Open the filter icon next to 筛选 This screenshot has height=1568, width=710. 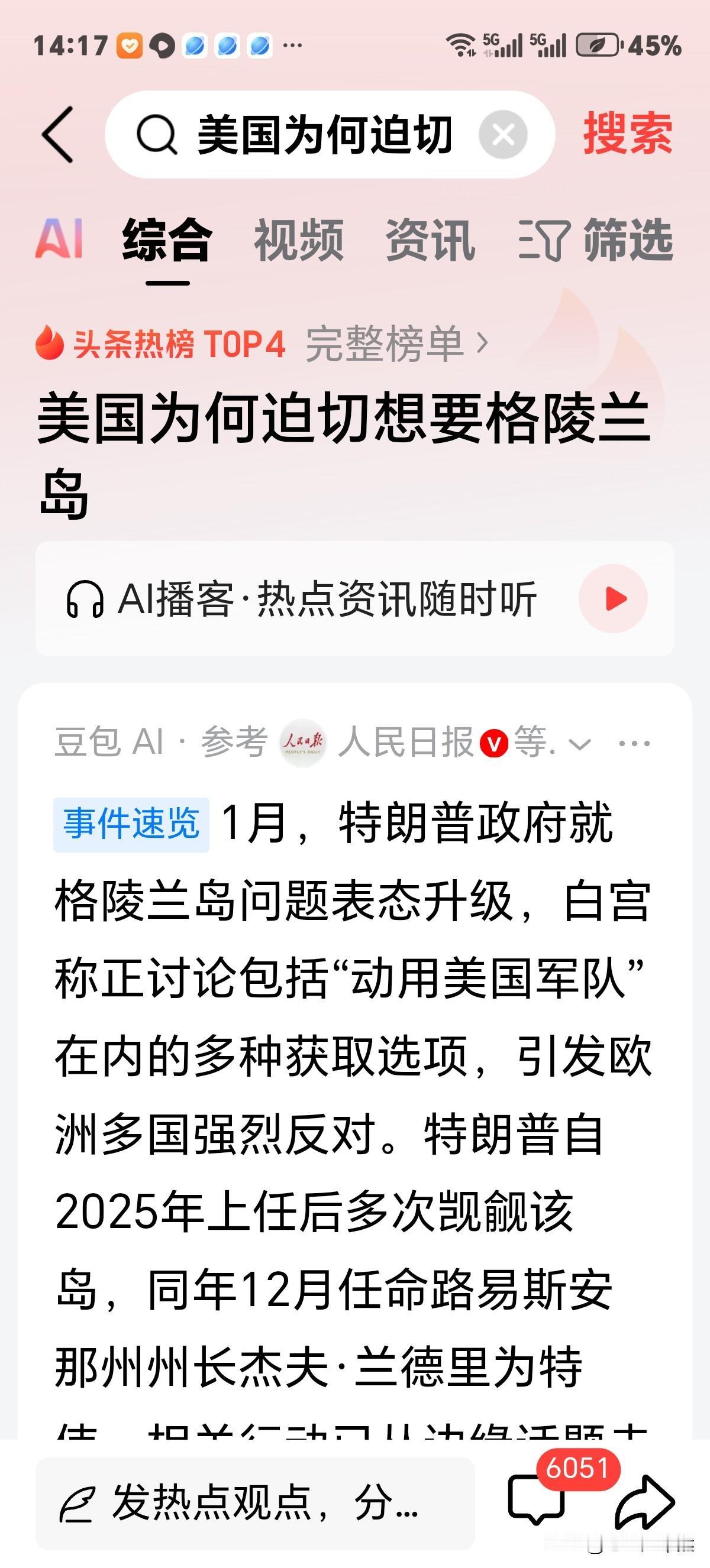pos(545,241)
